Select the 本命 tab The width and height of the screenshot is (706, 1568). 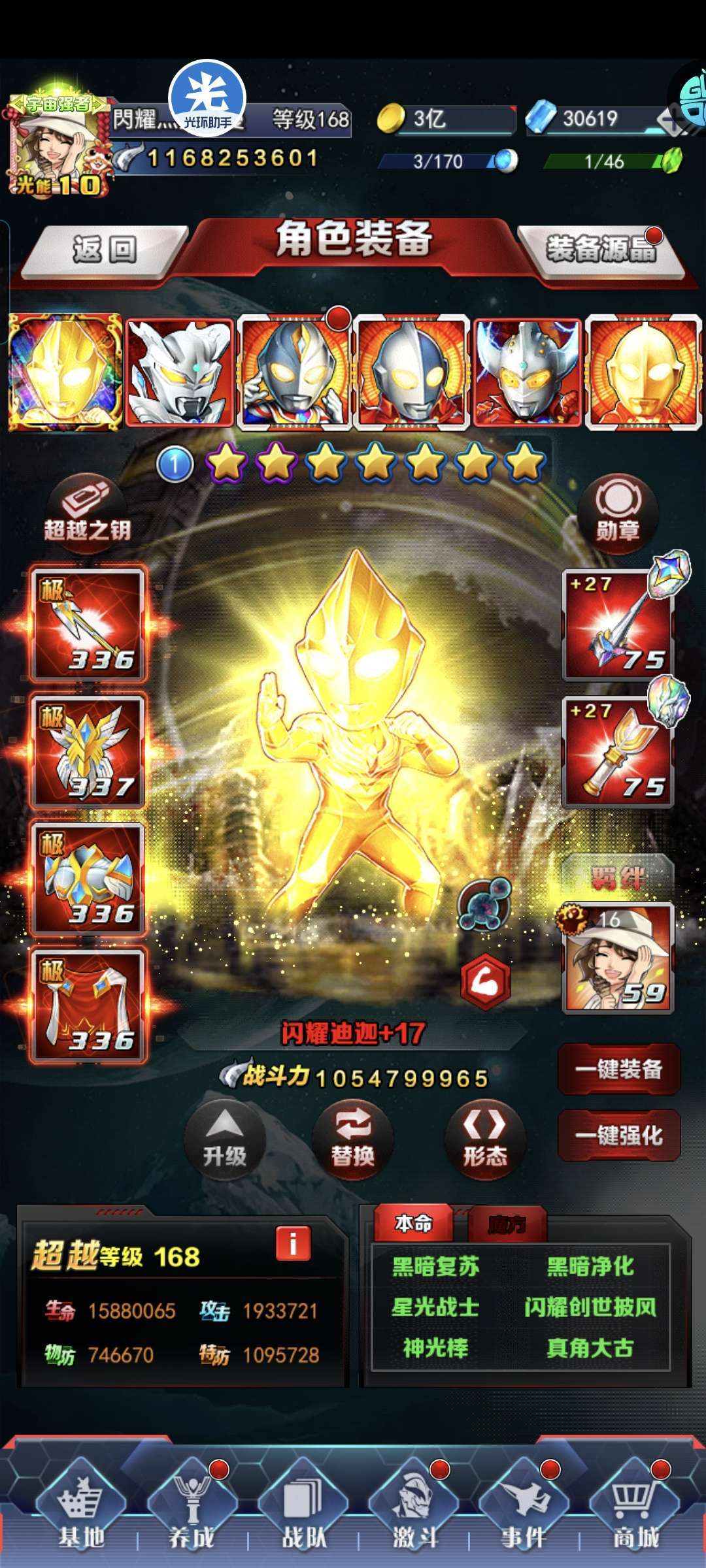414,1223
